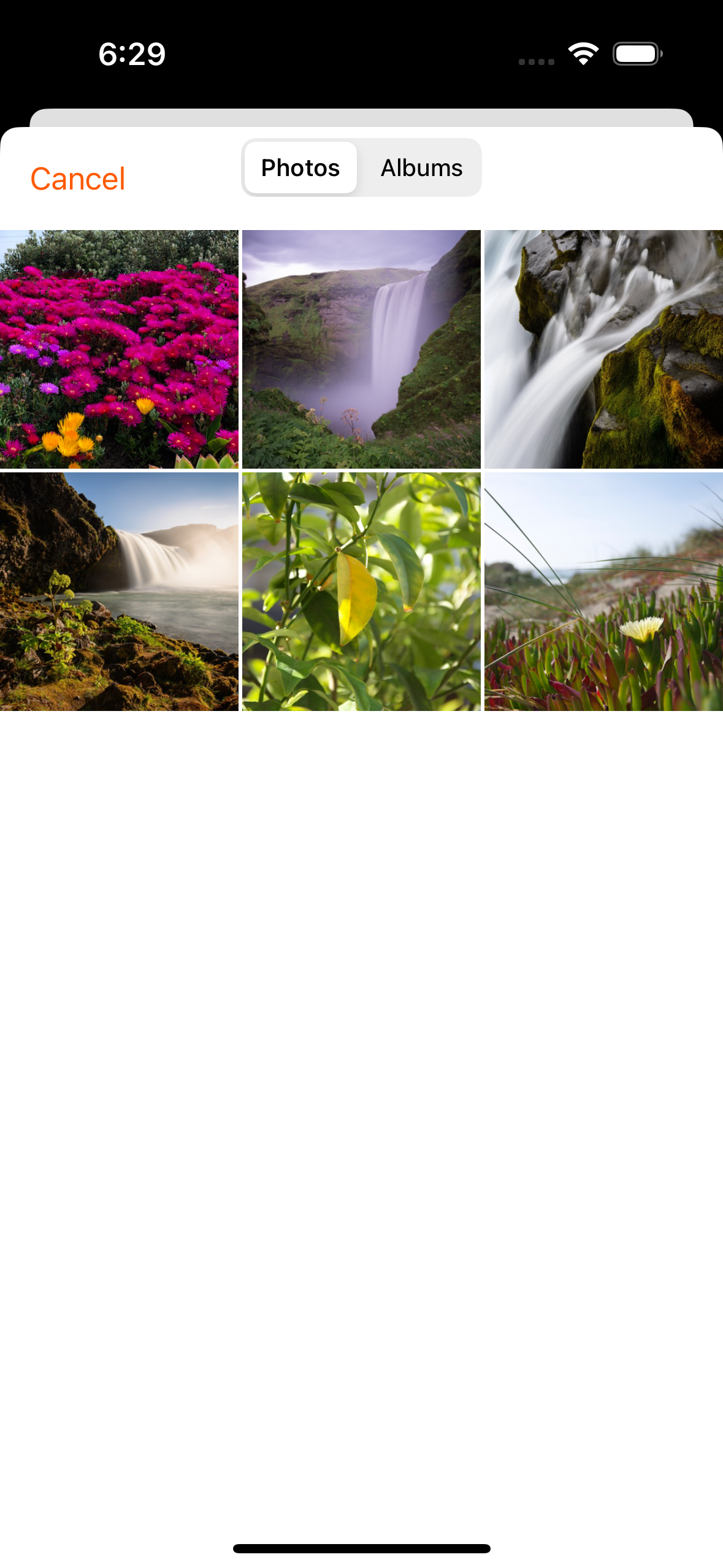Switch to the Albums tab
The height and width of the screenshot is (1568, 723).
click(x=422, y=167)
